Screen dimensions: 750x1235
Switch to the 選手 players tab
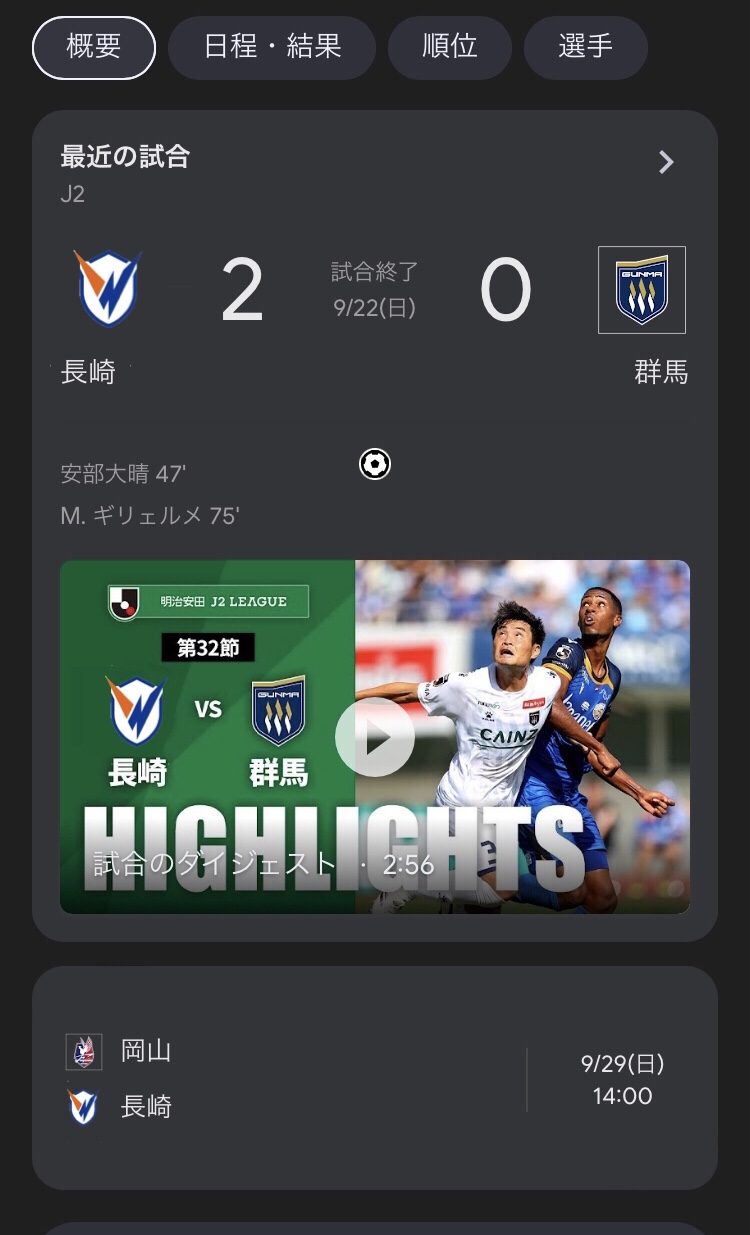[586, 47]
